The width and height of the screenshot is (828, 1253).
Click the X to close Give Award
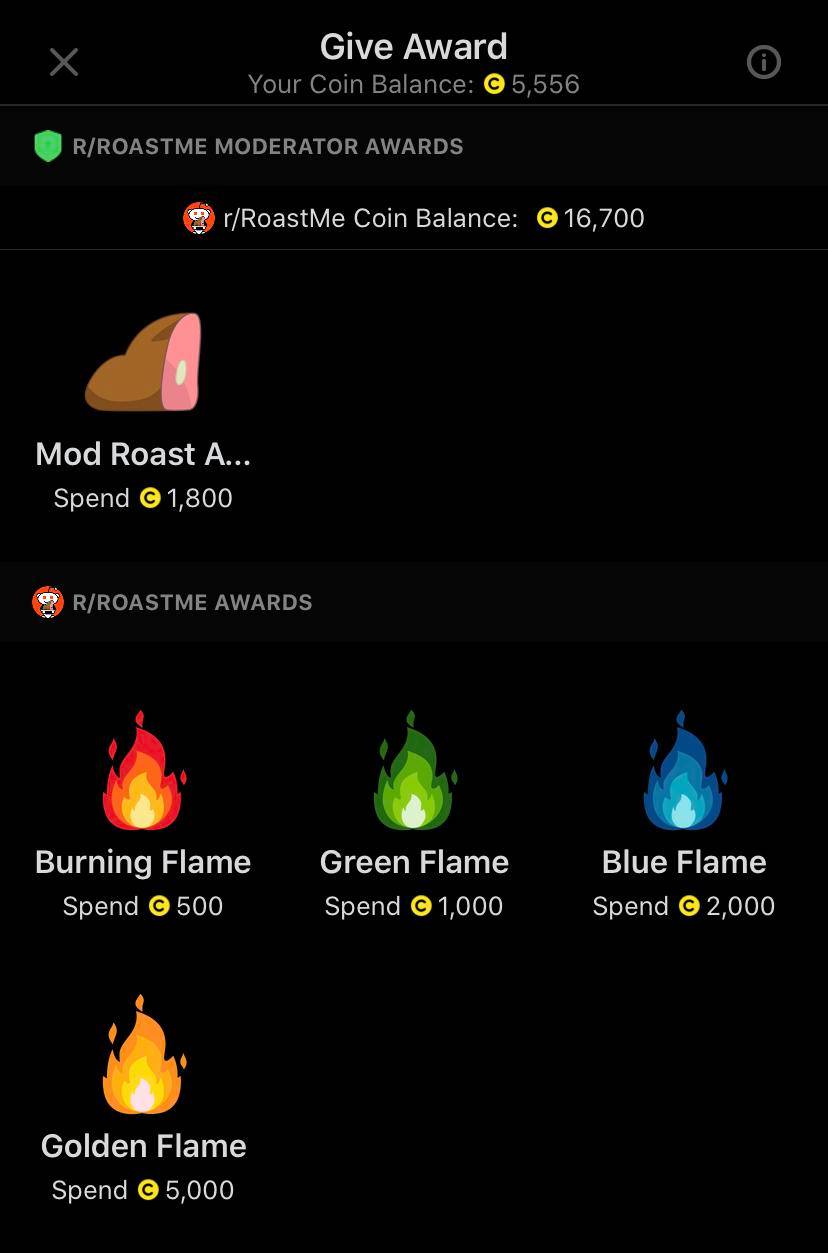coord(63,62)
